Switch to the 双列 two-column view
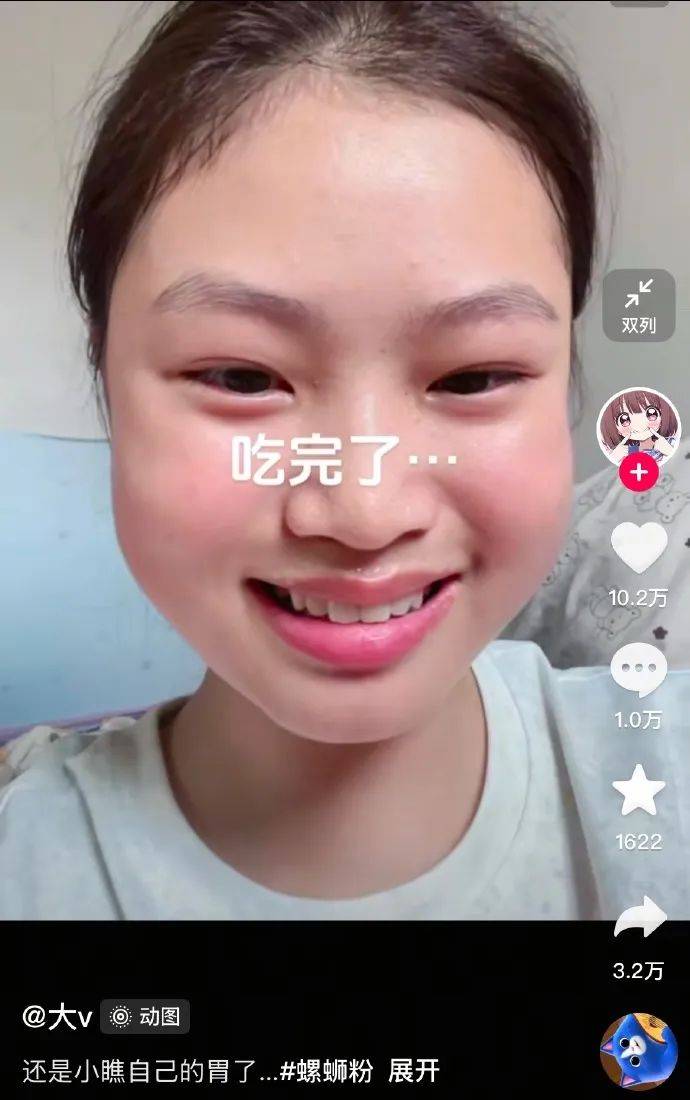 [x=638, y=305]
